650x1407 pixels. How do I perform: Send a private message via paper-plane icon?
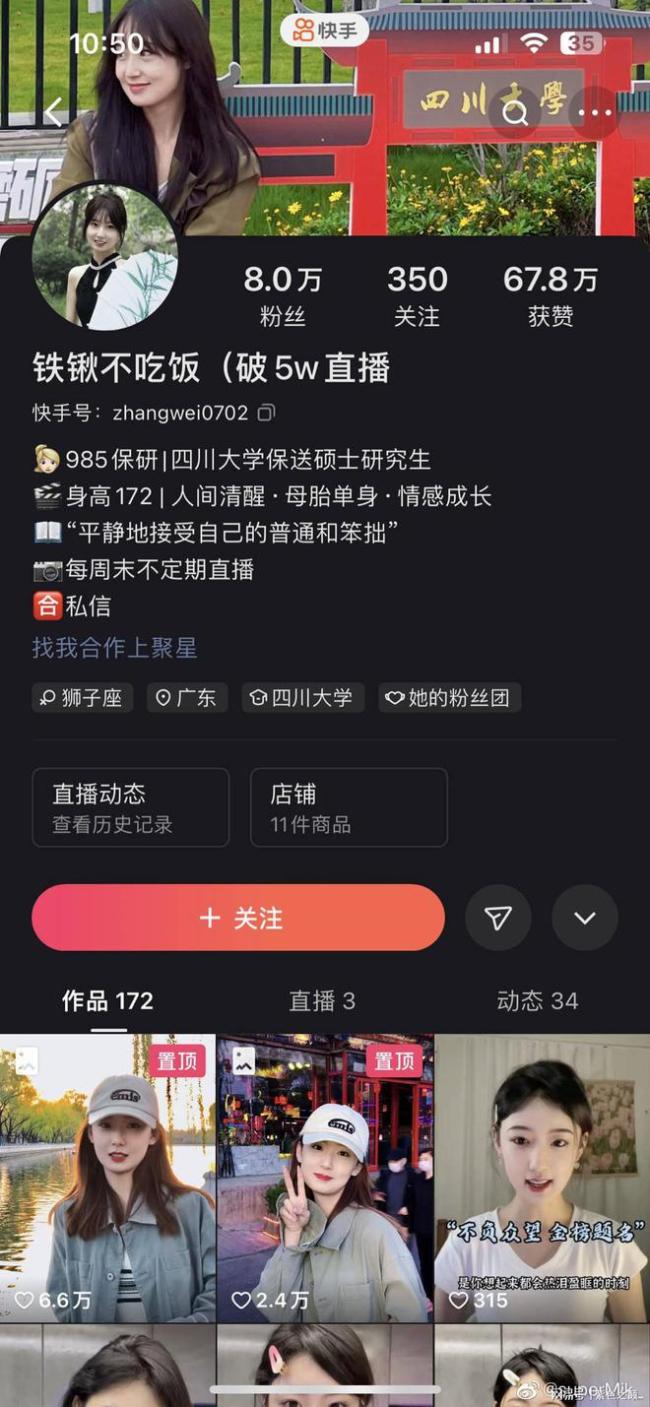pos(498,918)
